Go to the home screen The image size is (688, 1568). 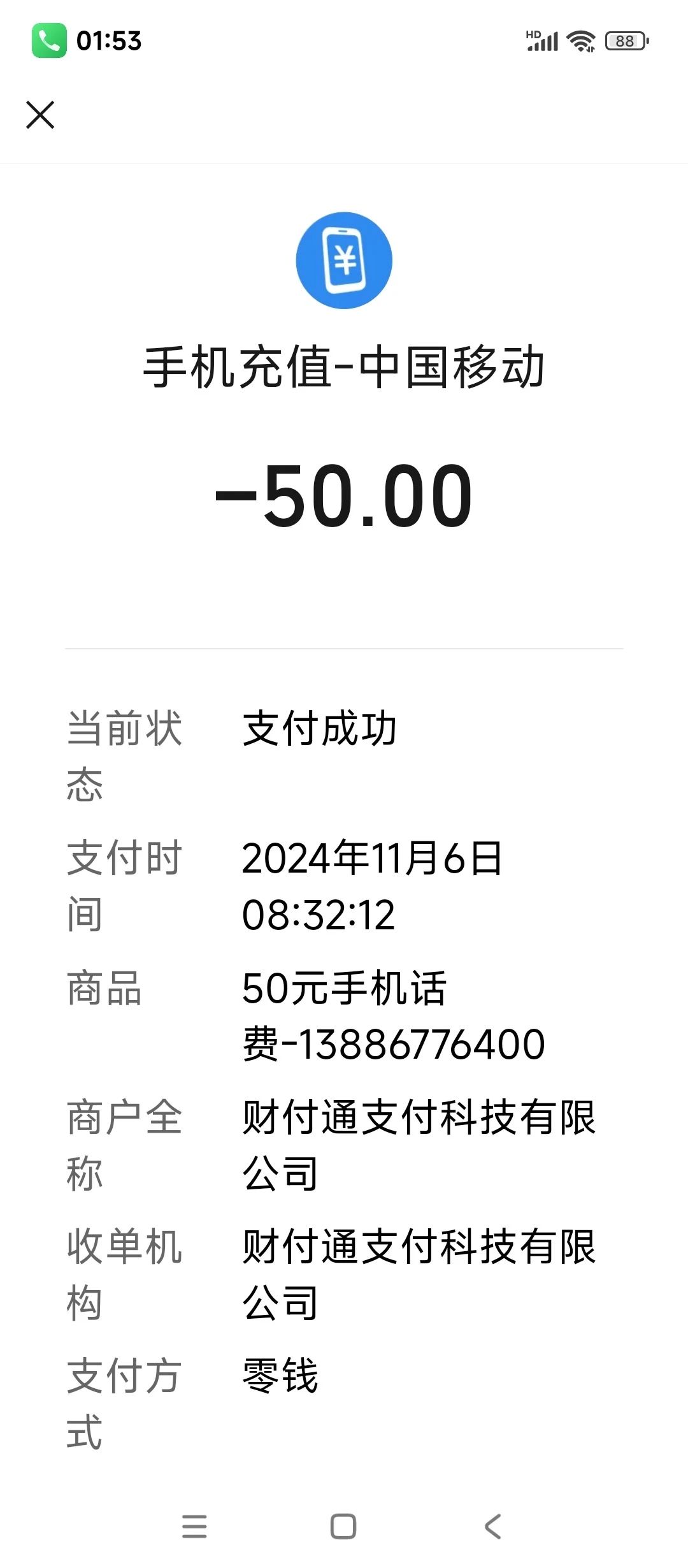[x=343, y=1527]
